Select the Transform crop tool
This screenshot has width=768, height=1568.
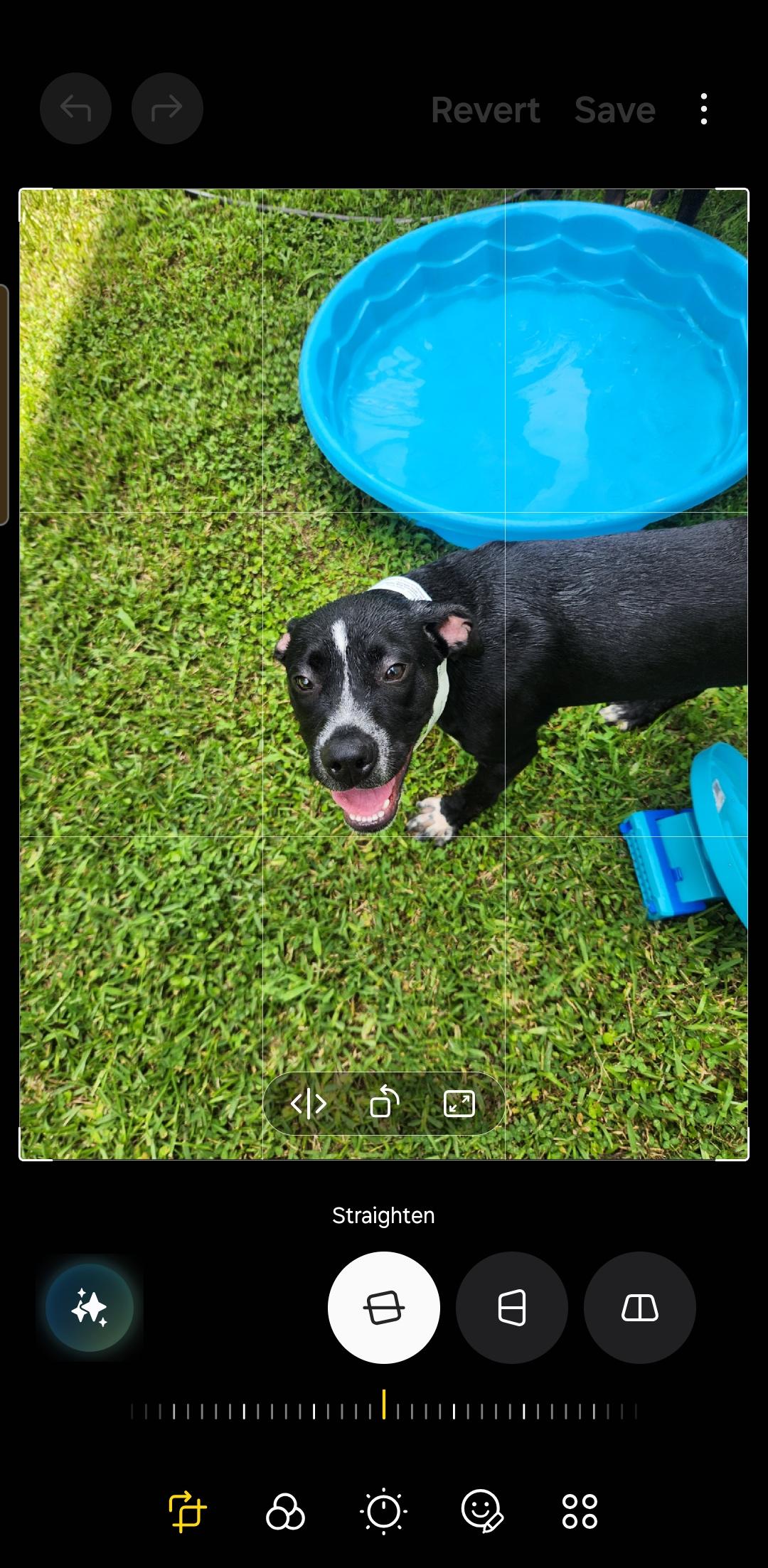coord(186,1510)
